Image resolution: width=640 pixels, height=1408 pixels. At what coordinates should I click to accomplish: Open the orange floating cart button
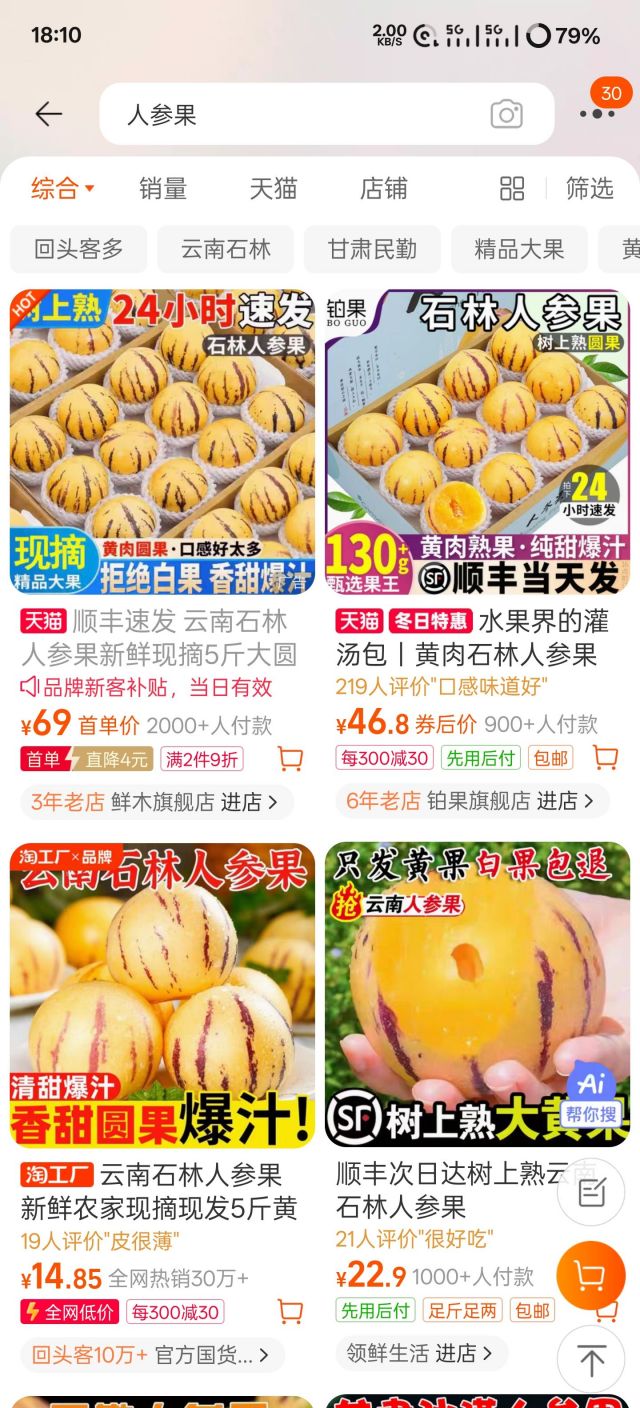click(590, 1275)
